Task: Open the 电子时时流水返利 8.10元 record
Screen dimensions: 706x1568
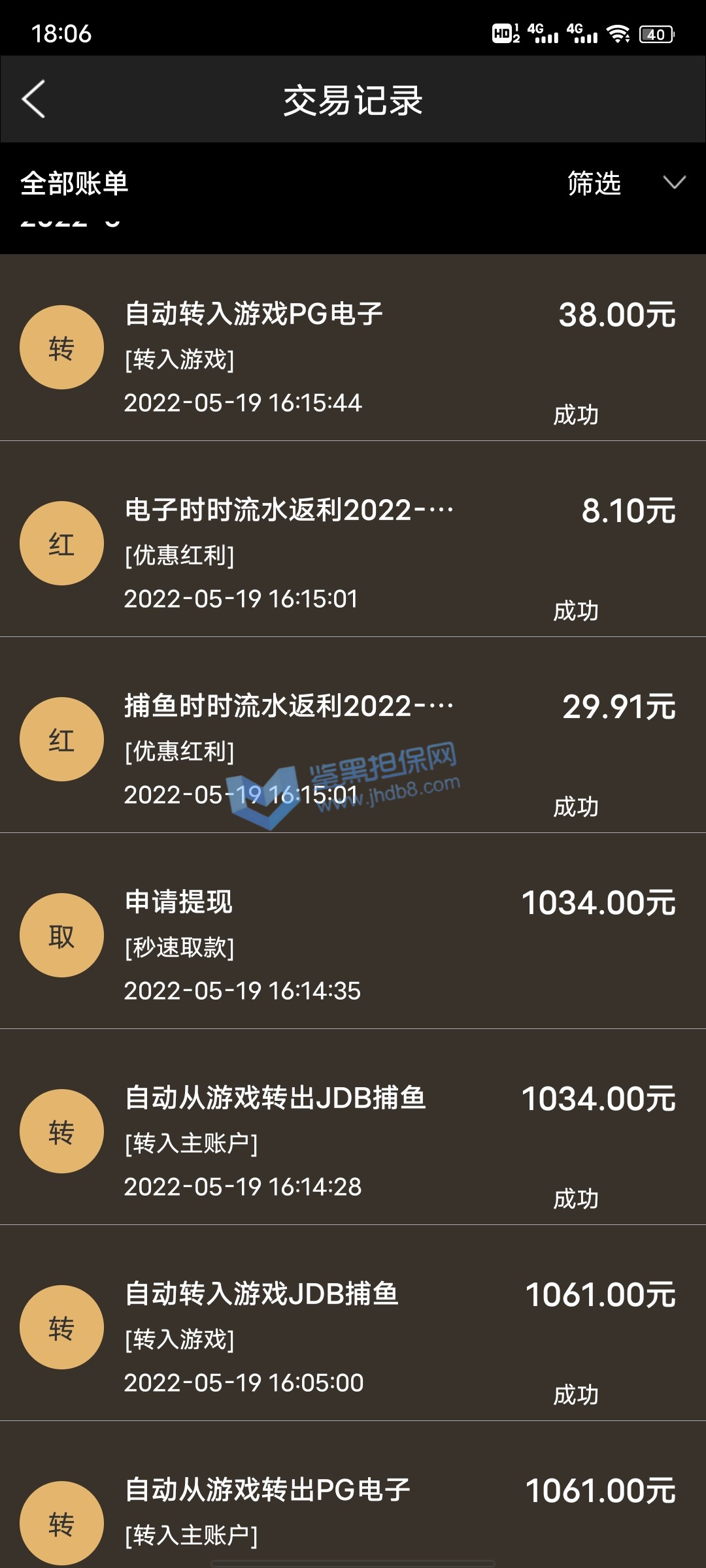Action: [353, 544]
